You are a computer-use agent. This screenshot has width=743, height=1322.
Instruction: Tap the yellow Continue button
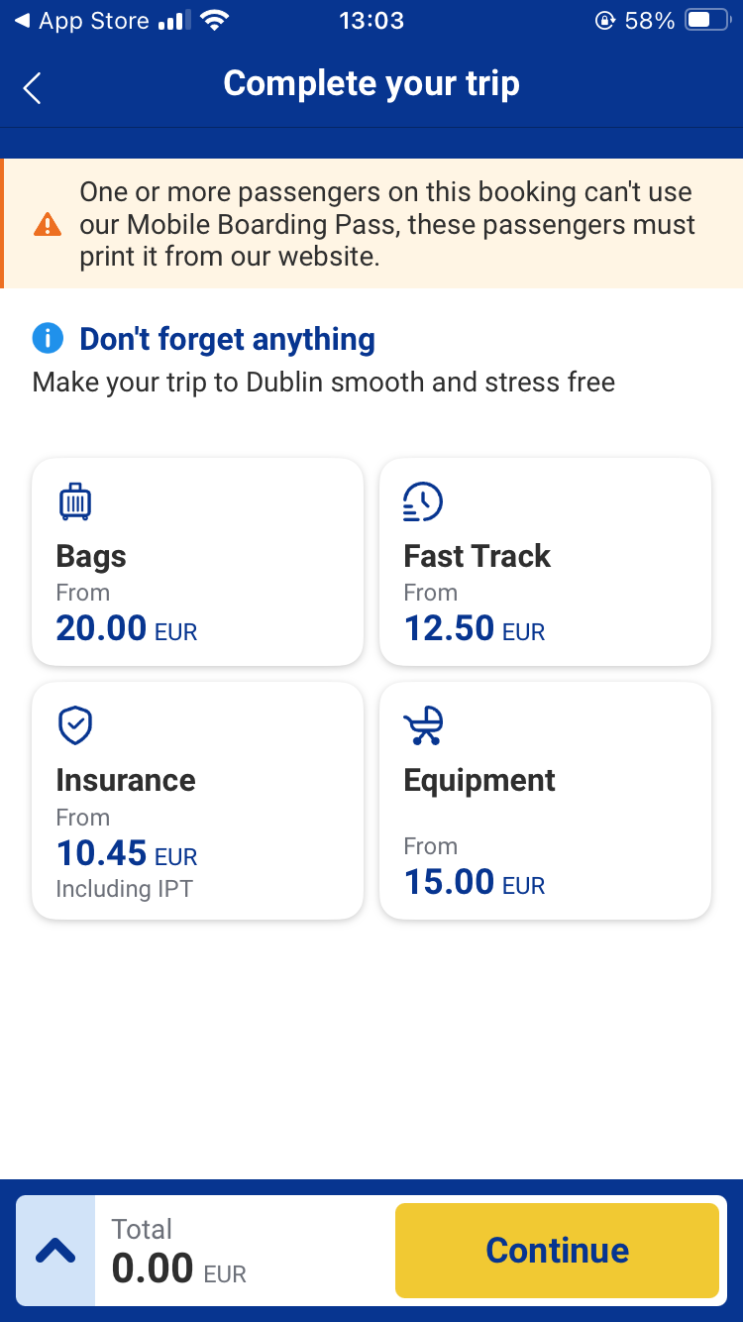(557, 1250)
